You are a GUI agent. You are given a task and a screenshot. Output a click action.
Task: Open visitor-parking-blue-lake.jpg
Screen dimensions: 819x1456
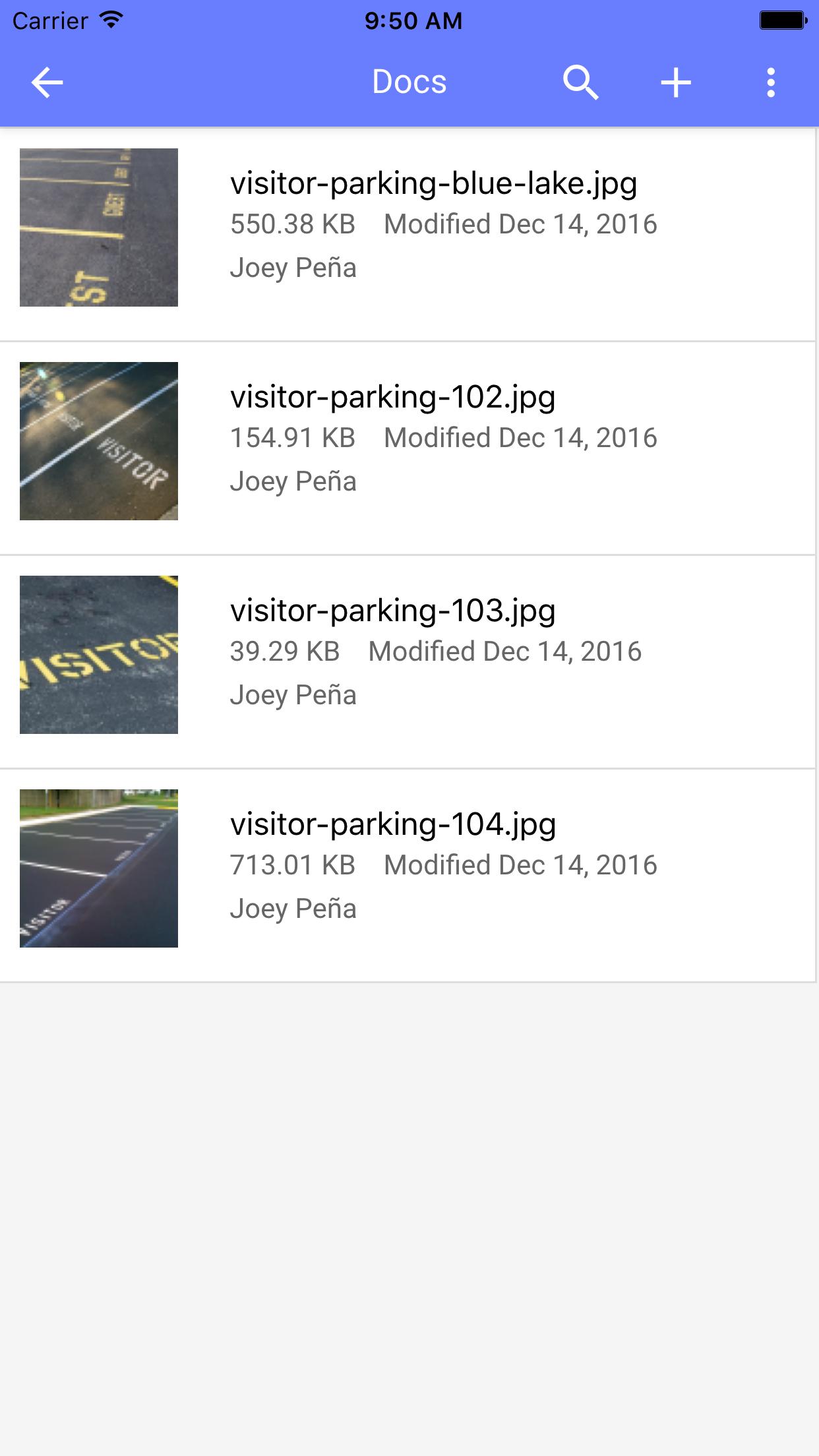pos(433,184)
